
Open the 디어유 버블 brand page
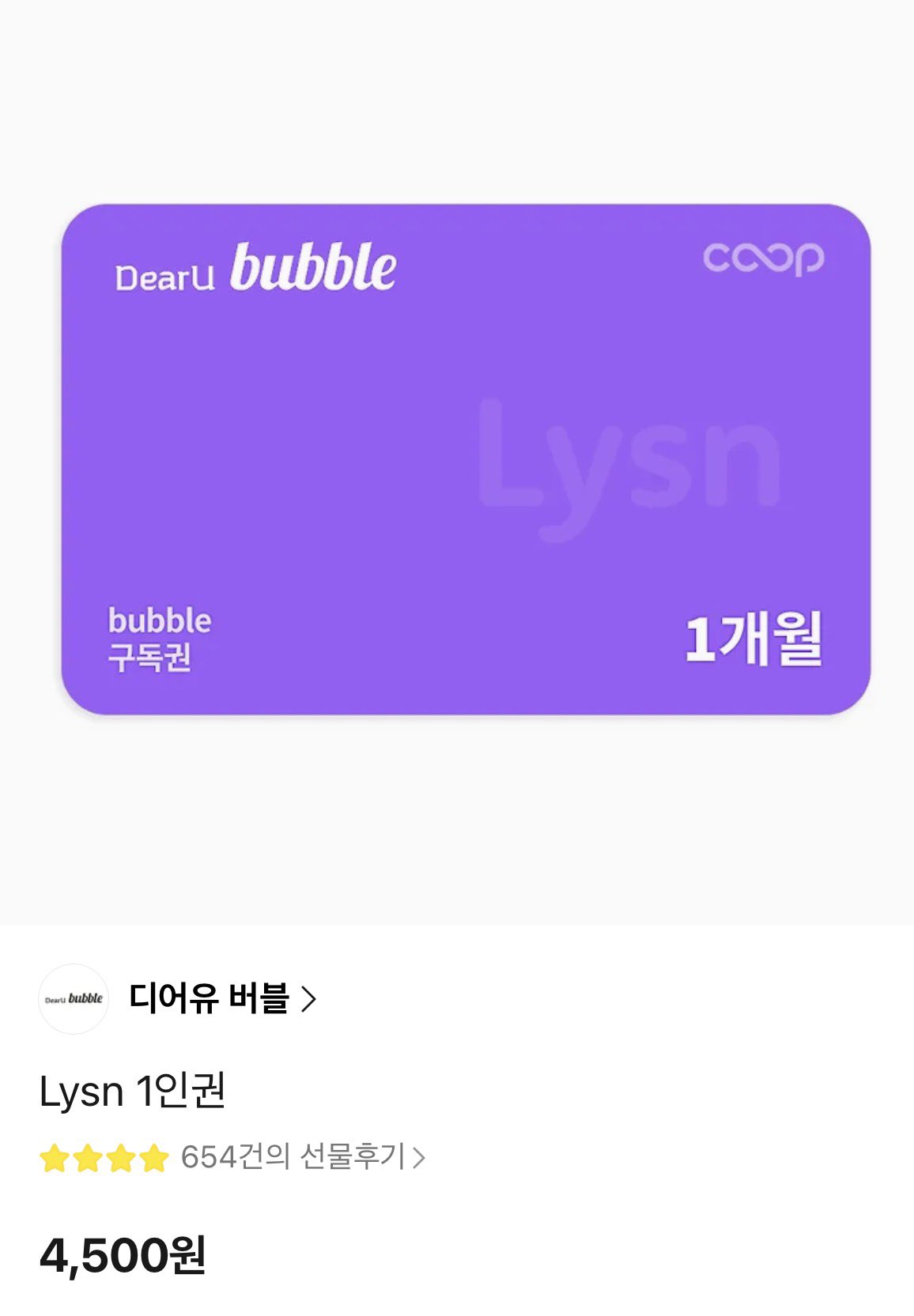pos(221,998)
